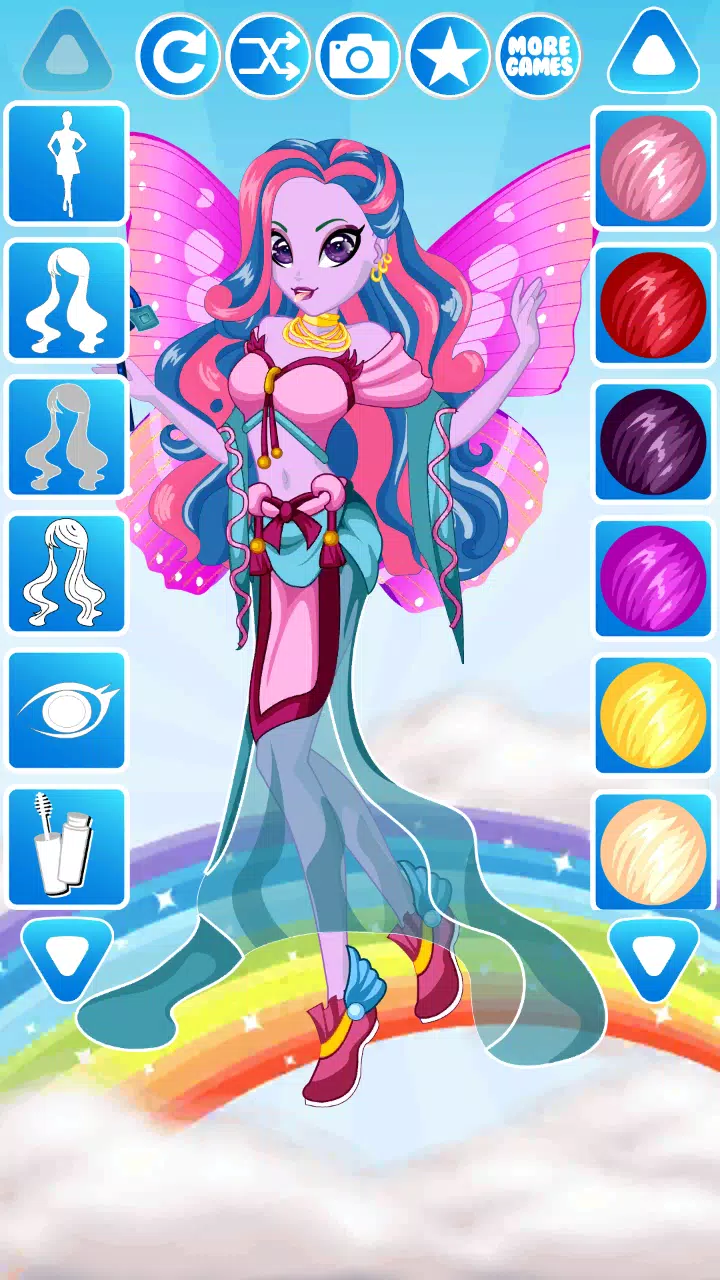Shuffle a random outfit

pyautogui.click(x=268, y=56)
